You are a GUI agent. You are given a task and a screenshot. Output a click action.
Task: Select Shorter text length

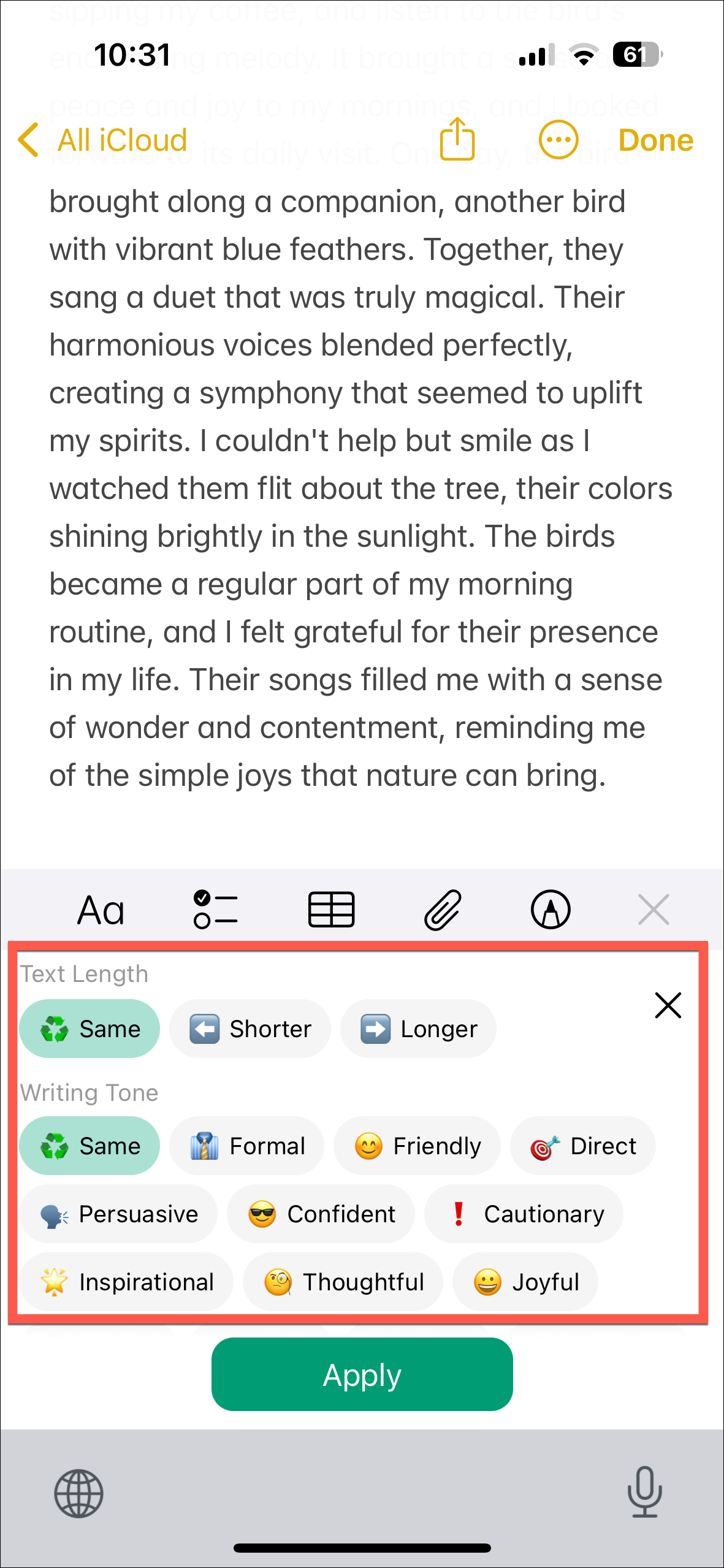[x=250, y=1029]
